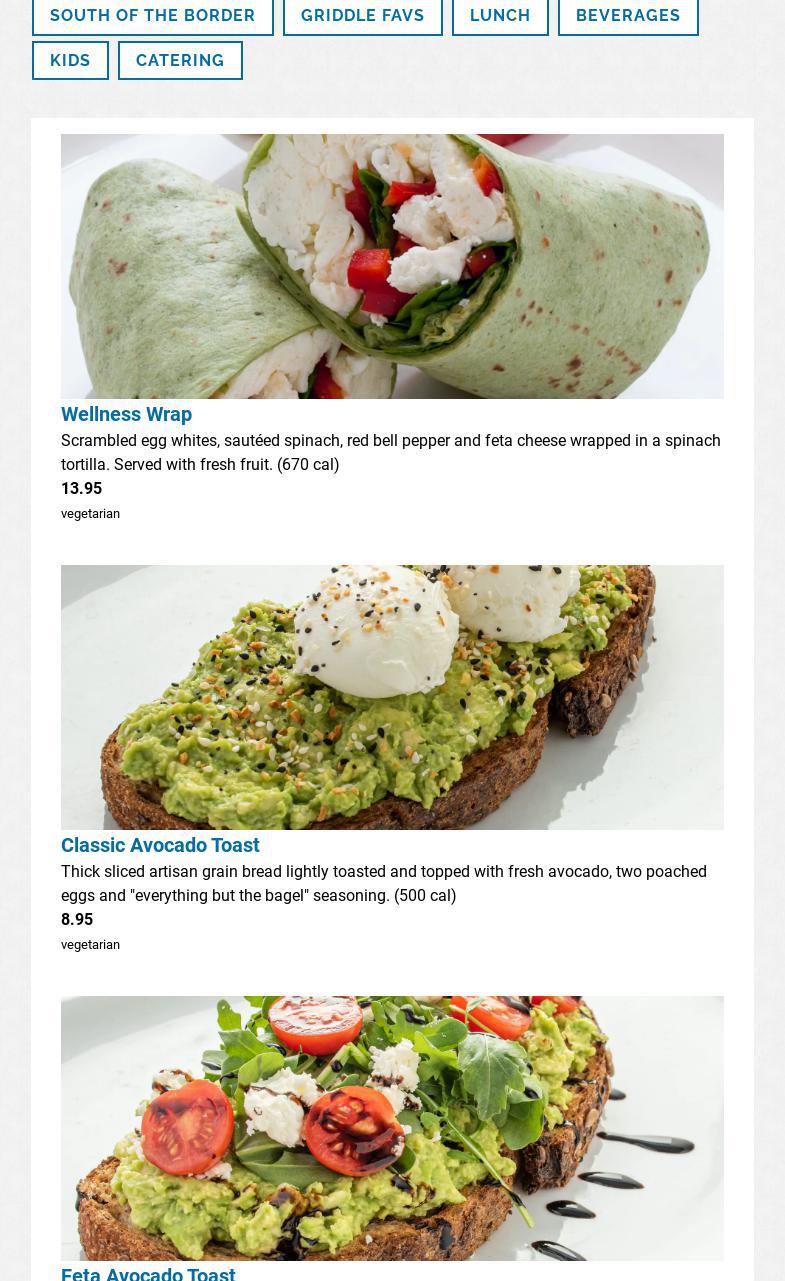Select the South of the Border category
Screen dimensions: 785x1281
152,16
